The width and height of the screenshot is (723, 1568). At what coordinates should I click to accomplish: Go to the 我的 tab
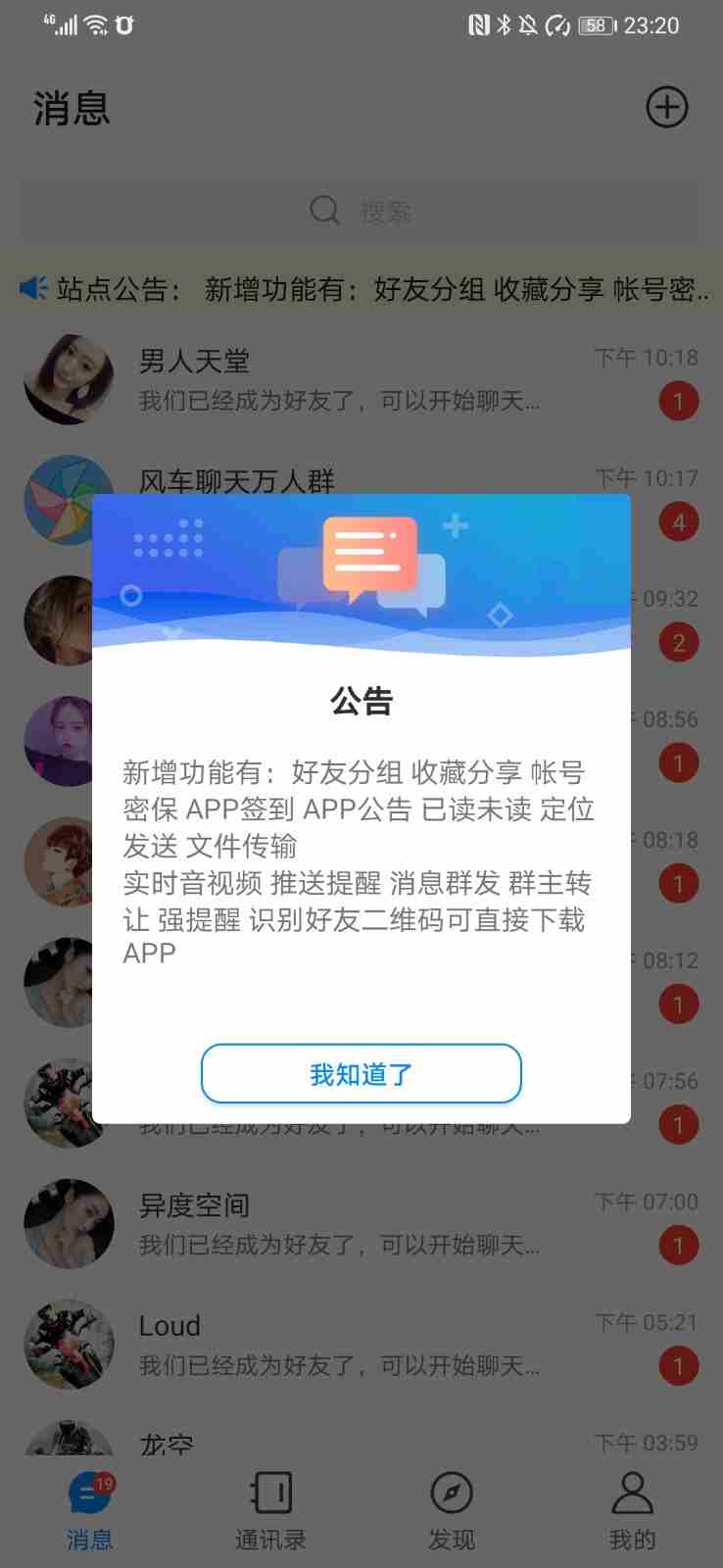click(632, 1511)
